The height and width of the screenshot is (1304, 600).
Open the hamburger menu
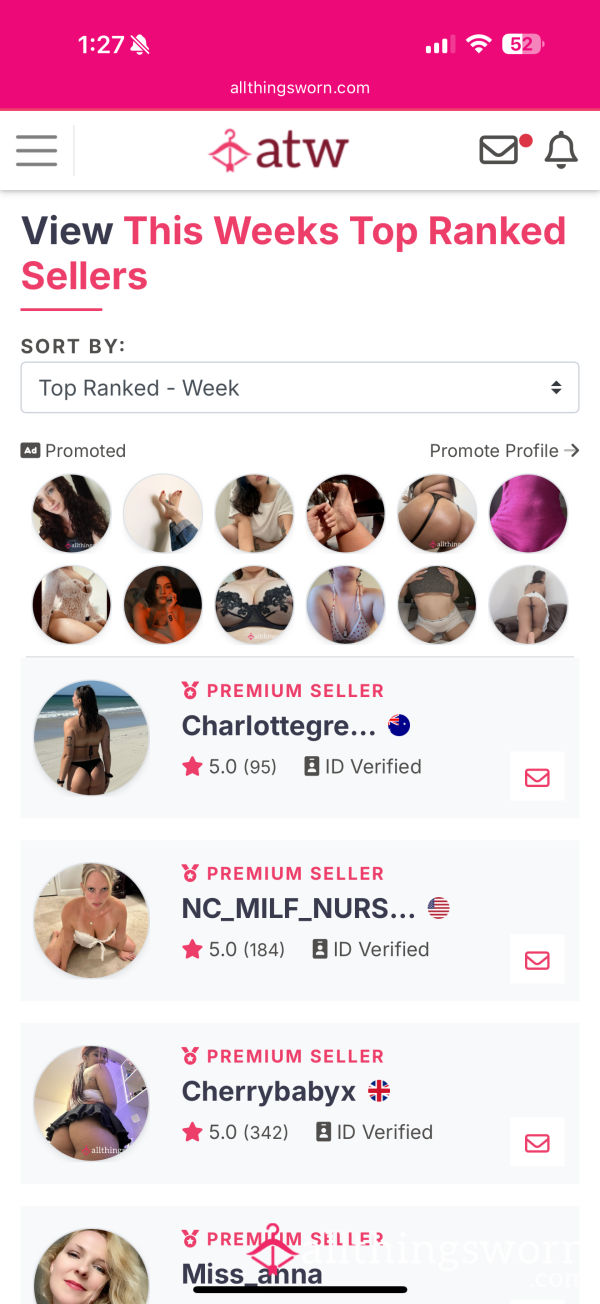[37, 151]
